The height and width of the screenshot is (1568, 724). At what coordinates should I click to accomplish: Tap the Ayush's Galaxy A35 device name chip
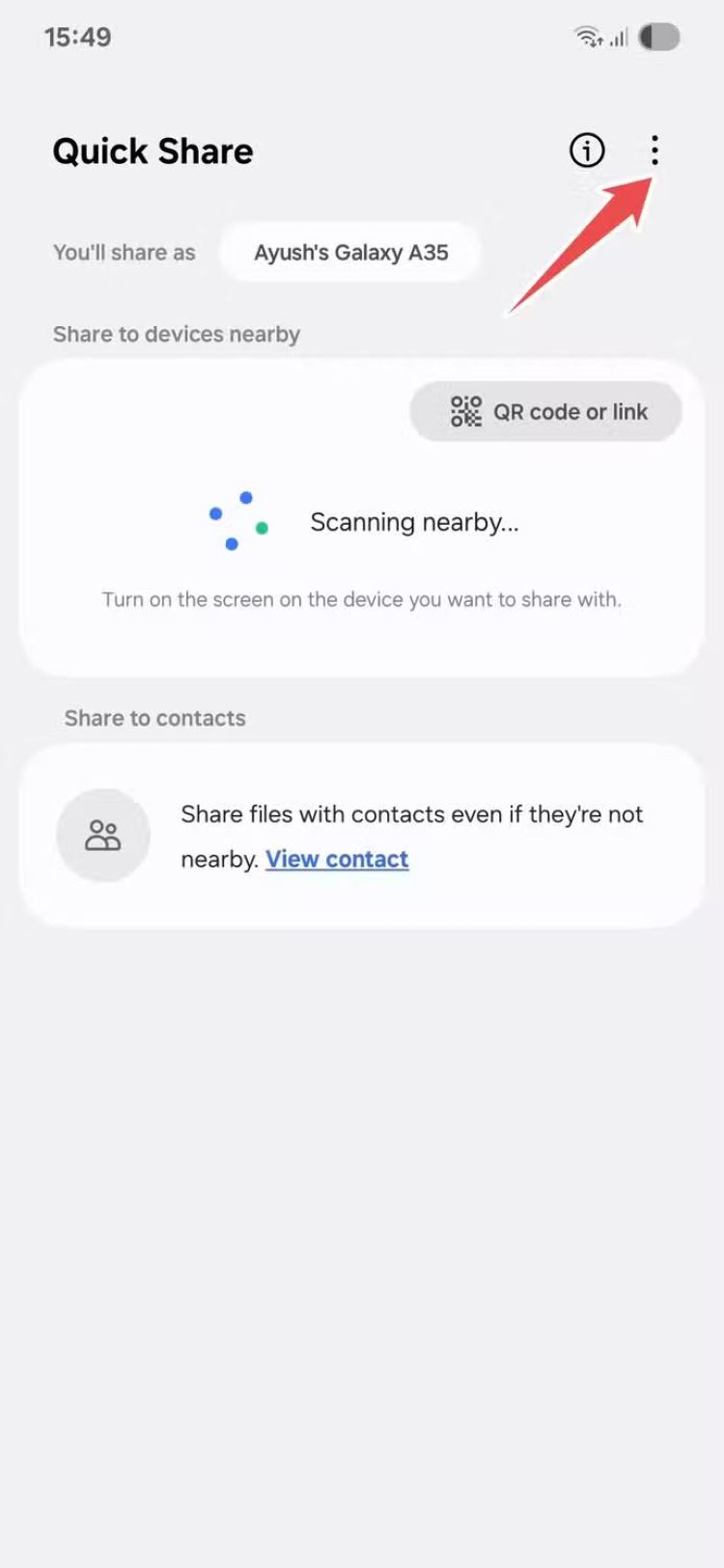tap(350, 253)
